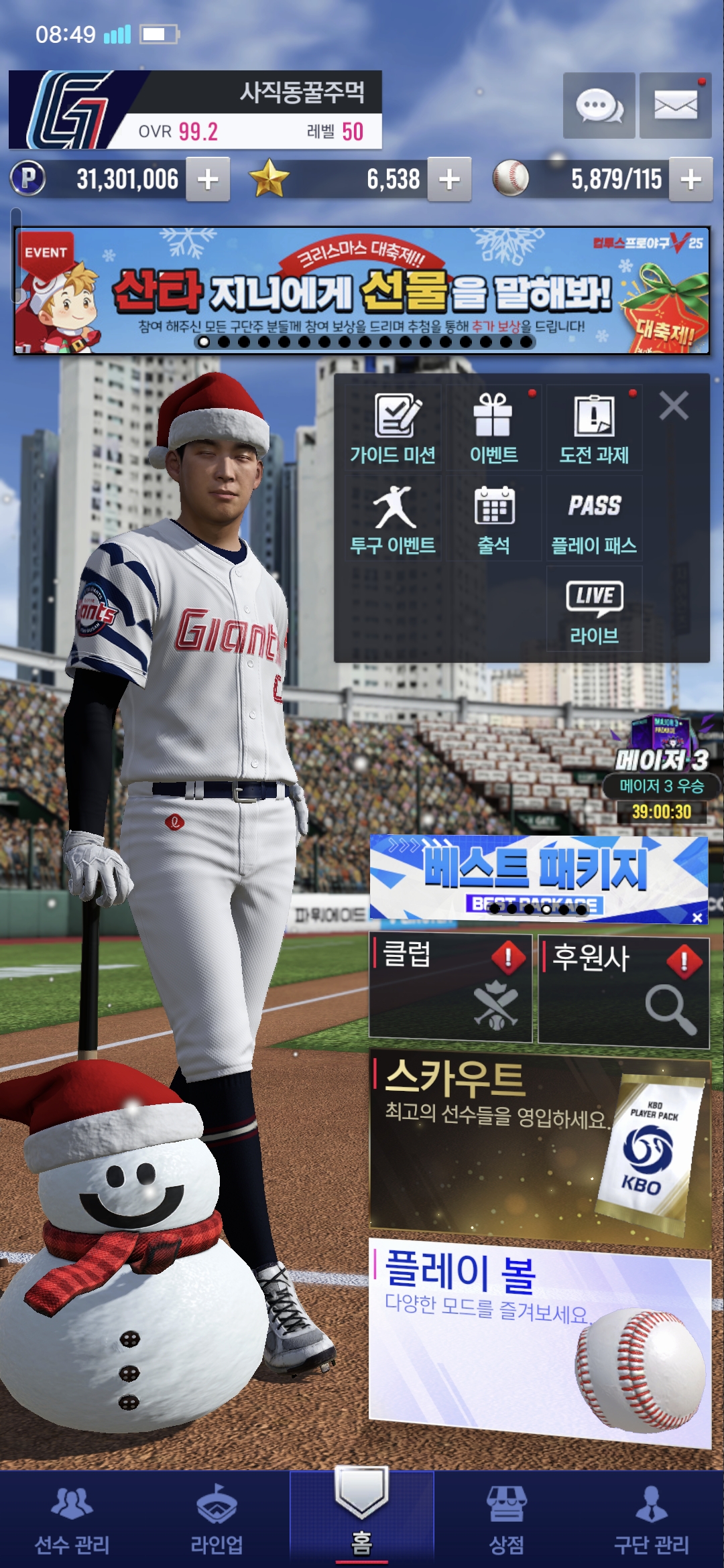Open 도전 과제 challenges
Viewport: 724px width, 1568px height.
tap(594, 429)
